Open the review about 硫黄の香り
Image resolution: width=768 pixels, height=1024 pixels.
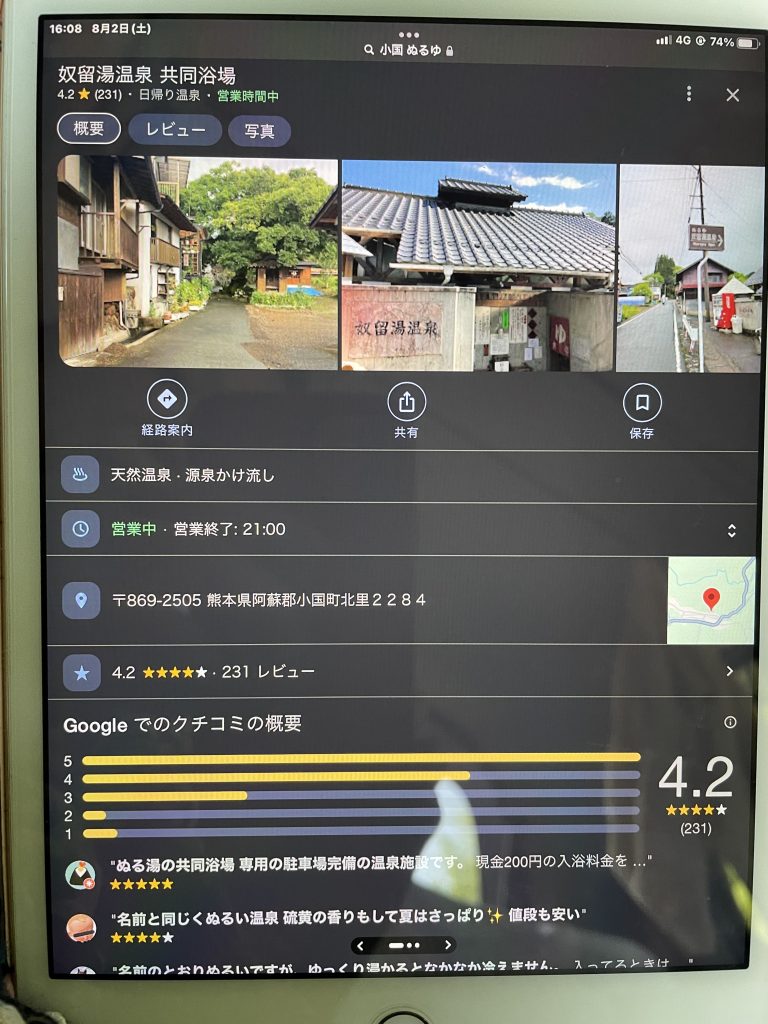click(347, 915)
